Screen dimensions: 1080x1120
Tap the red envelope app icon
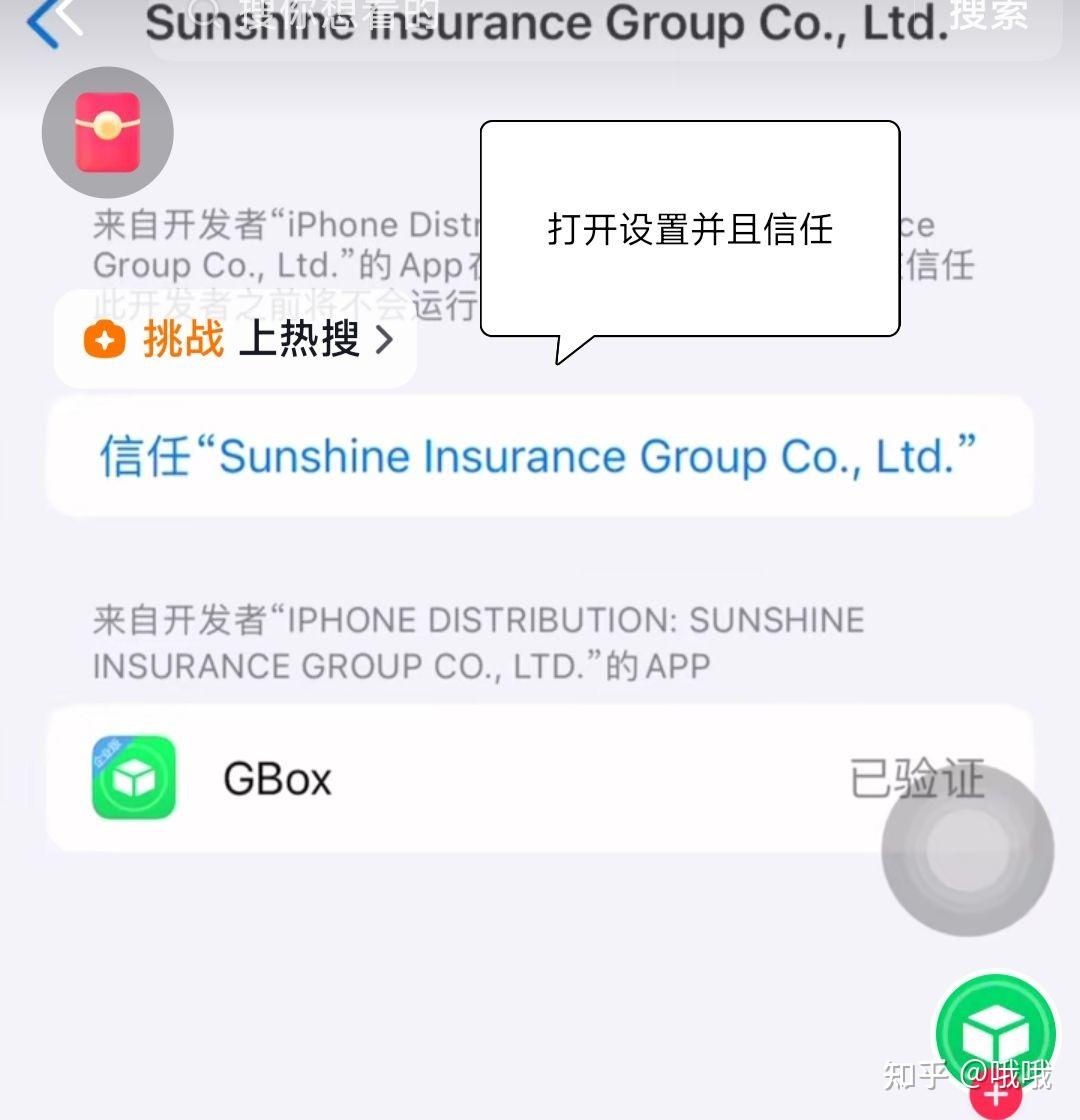click(x=107, y=131)
